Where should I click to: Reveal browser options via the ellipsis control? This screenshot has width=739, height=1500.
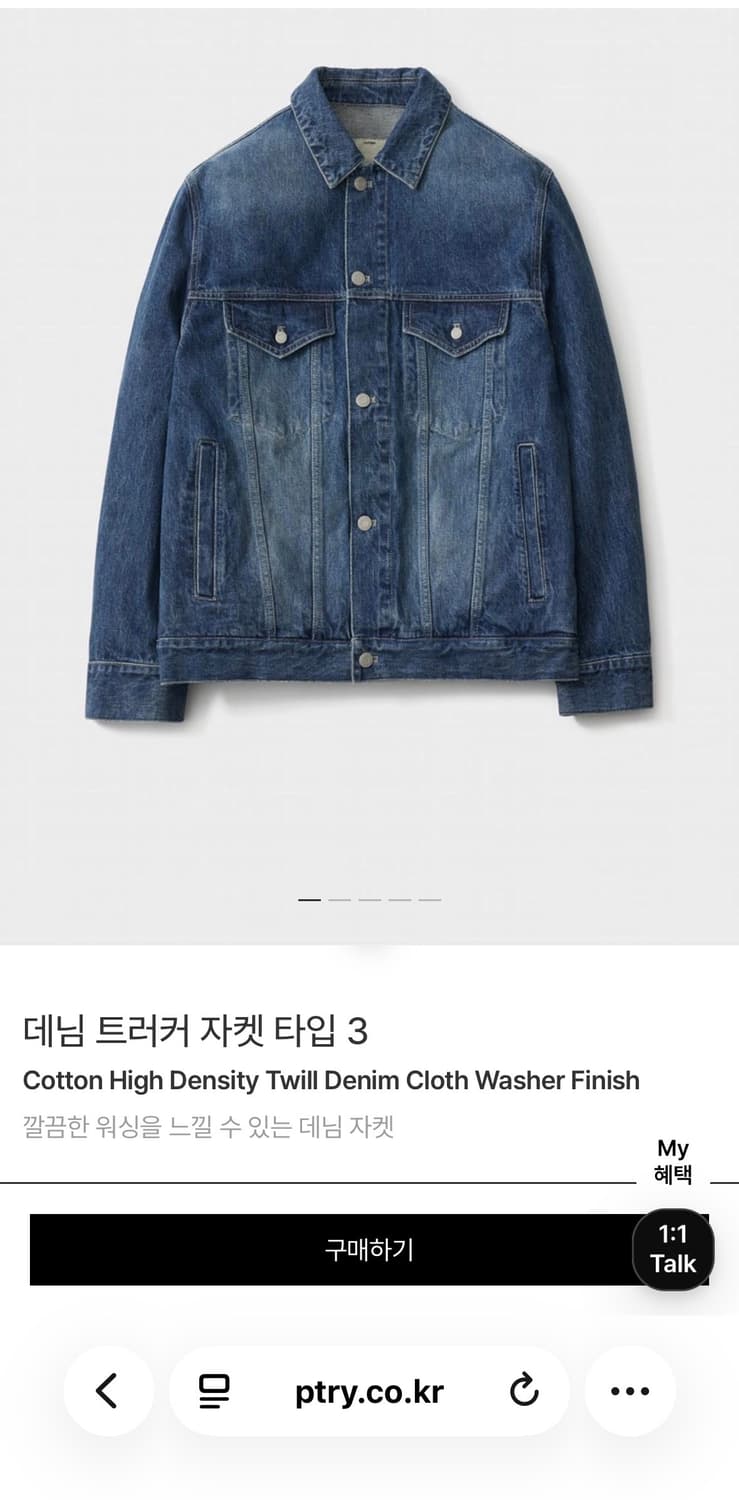click(629, 1391)
